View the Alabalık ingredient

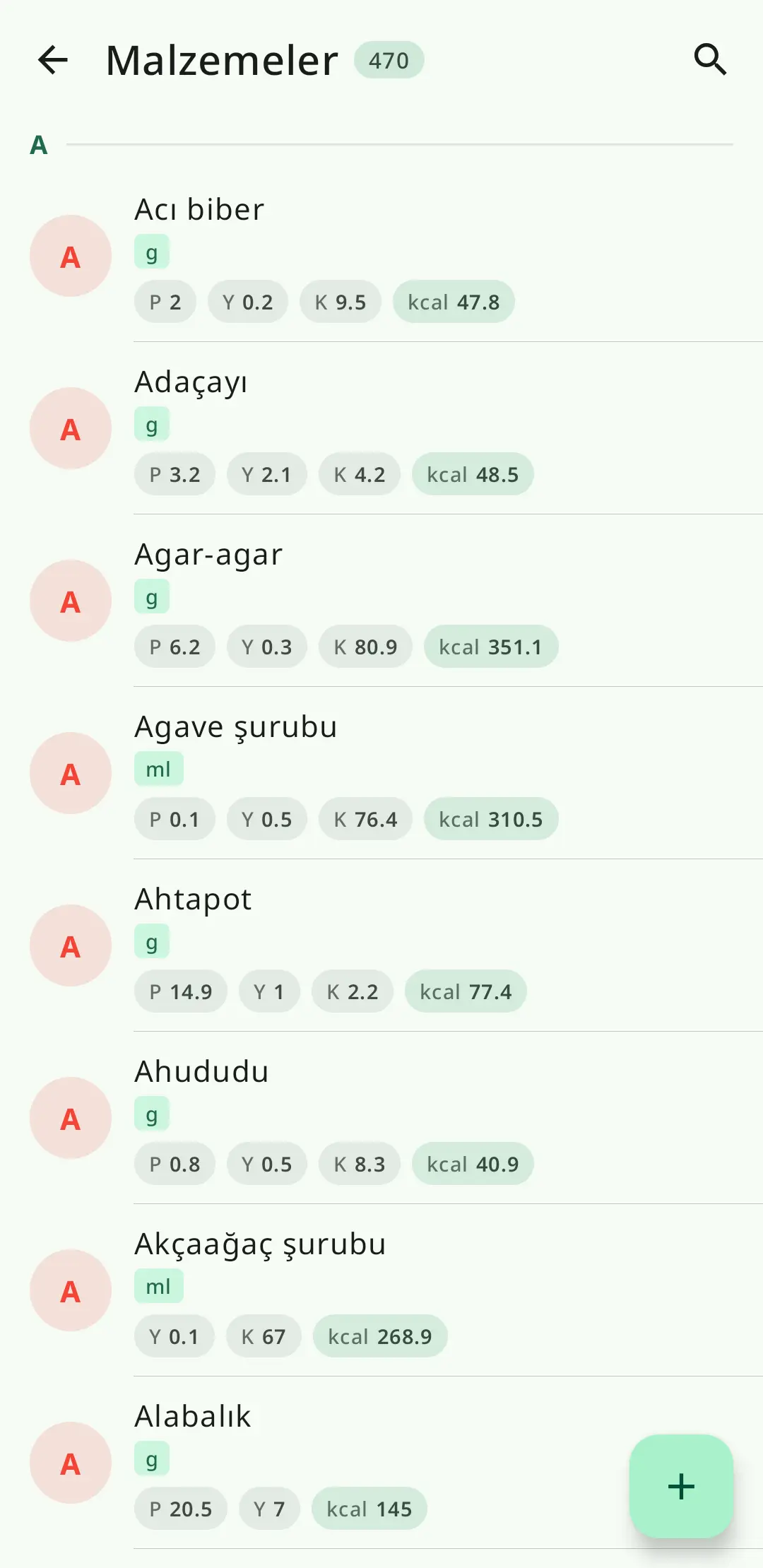tap(381, 1463)
